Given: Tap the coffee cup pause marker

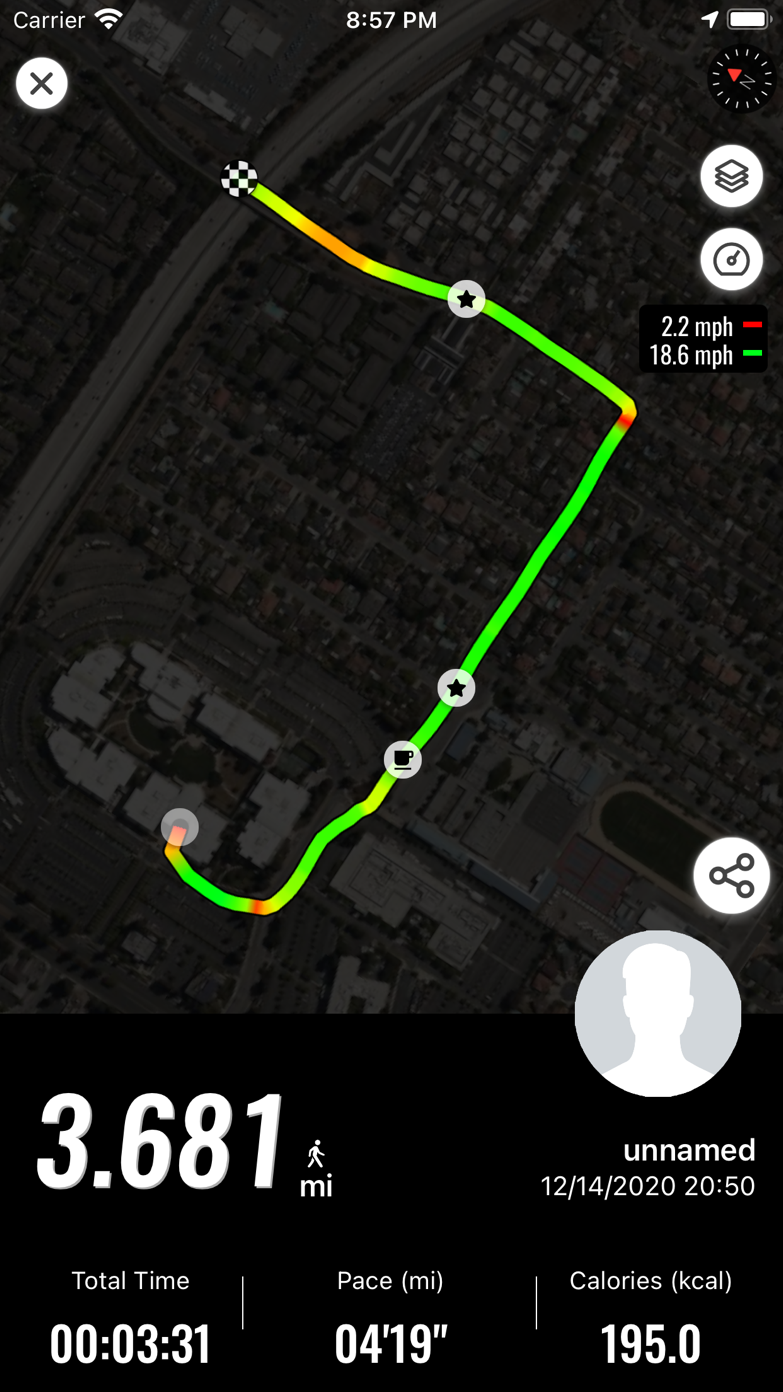Looking at the screenshot, I should [403, 760].
